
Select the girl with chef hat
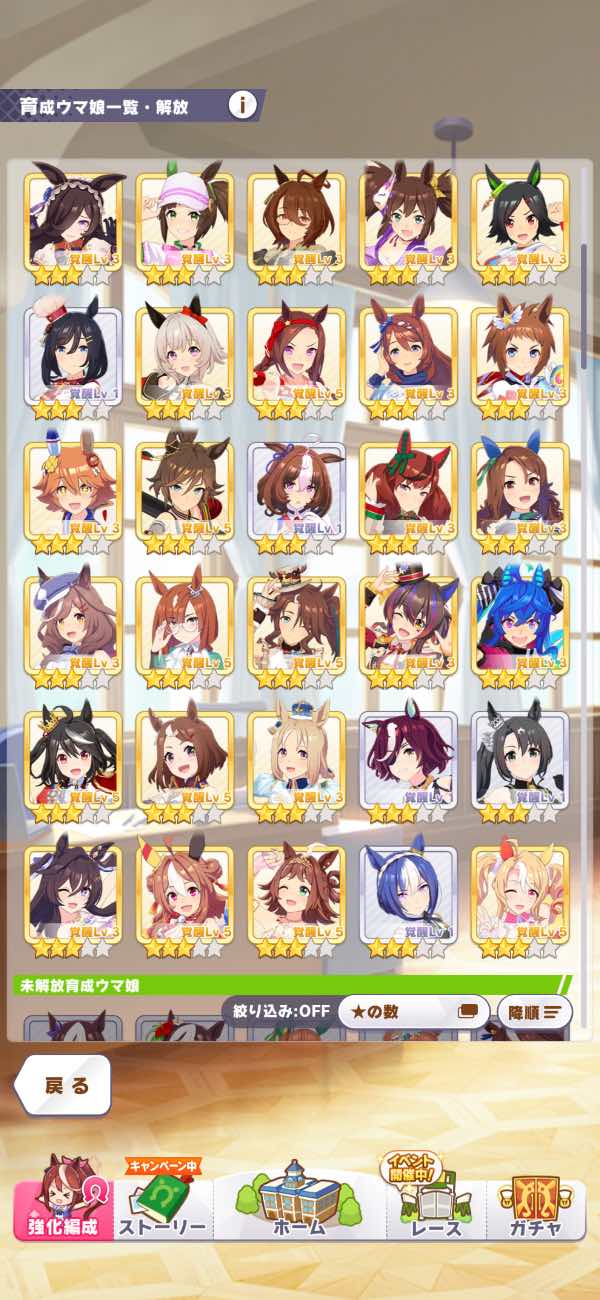pos(72,358)
